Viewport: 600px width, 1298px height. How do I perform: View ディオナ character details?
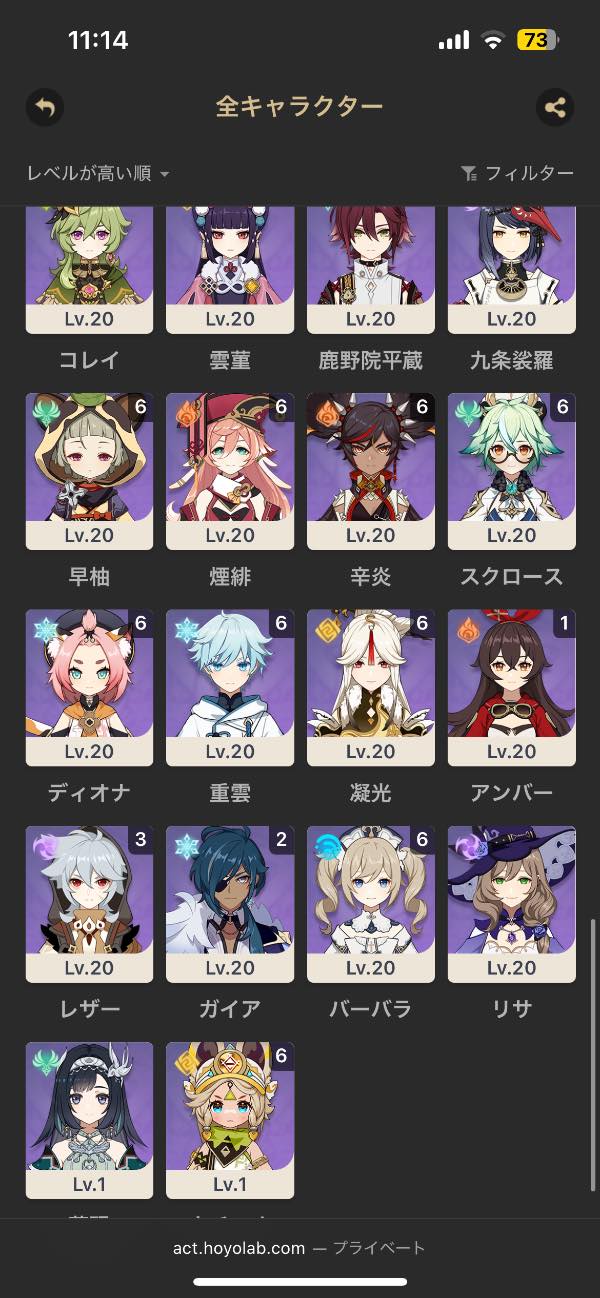coord(89,687)
